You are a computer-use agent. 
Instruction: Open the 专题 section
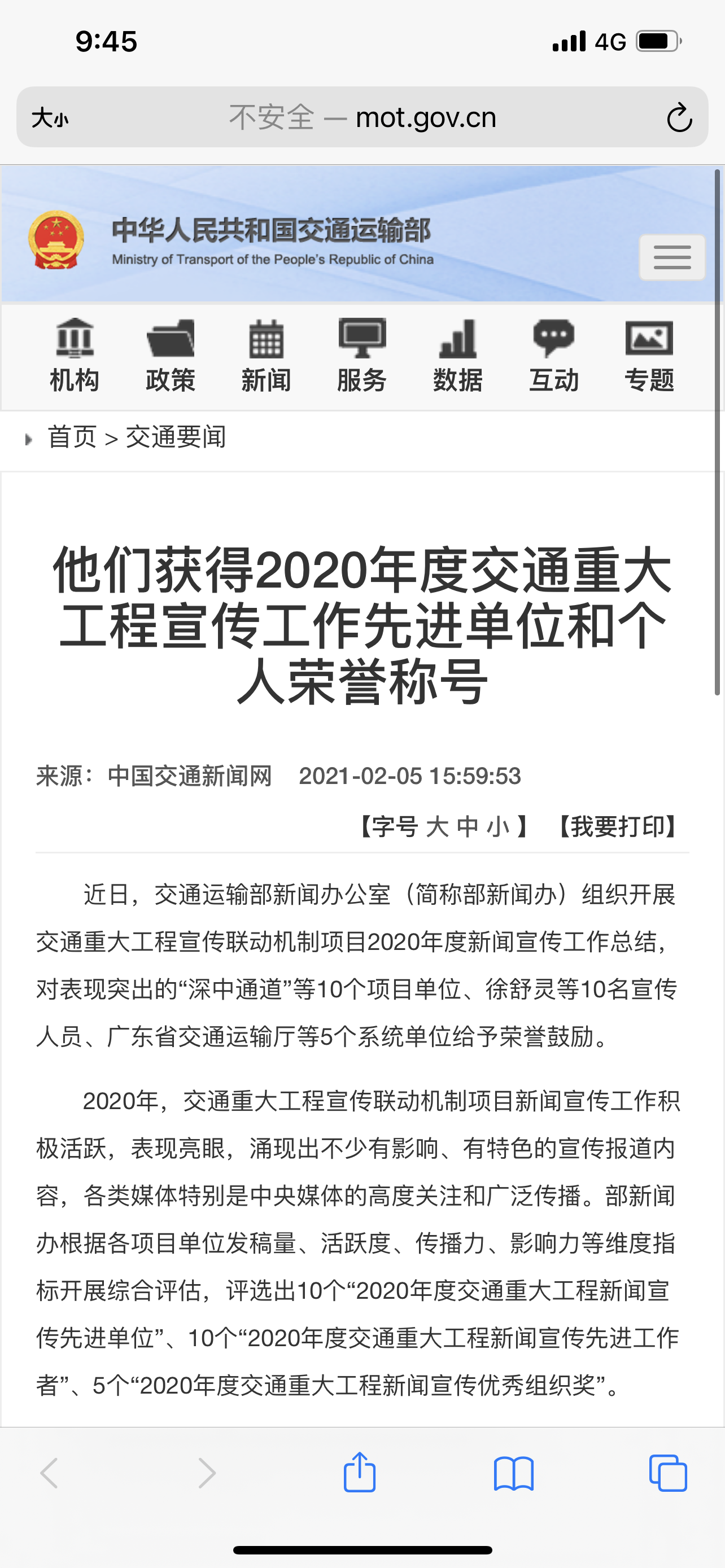(649, 356)
